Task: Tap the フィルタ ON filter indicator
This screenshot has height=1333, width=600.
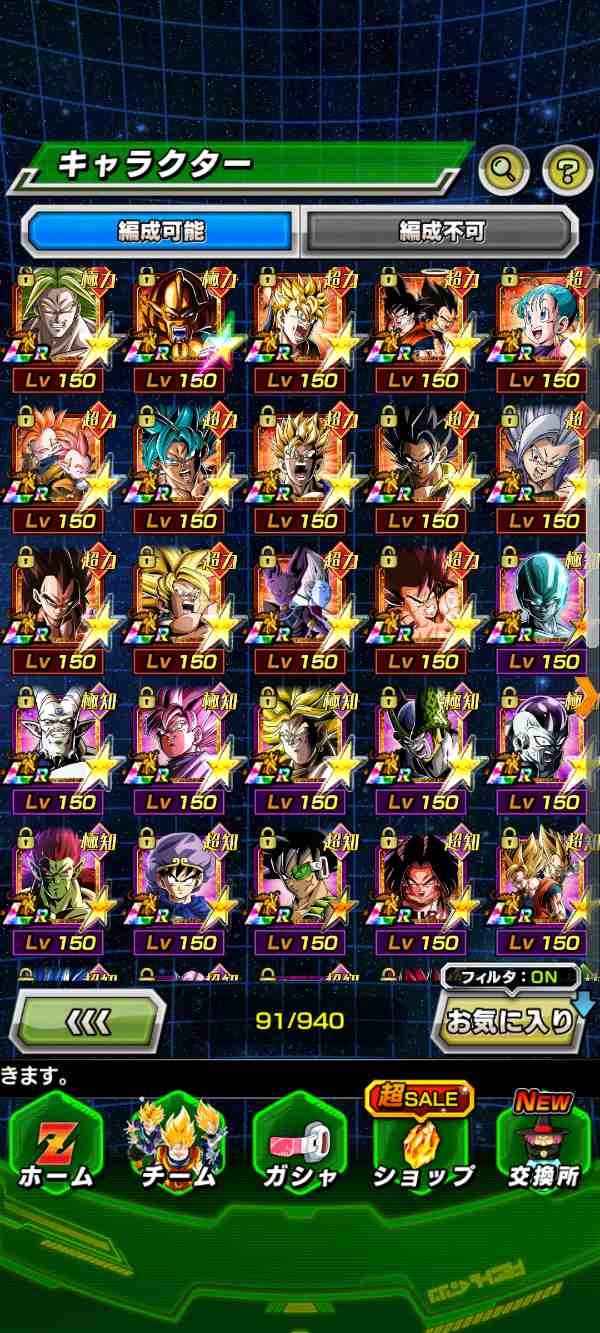Action: pyautogui.click(x=511, y=976)
